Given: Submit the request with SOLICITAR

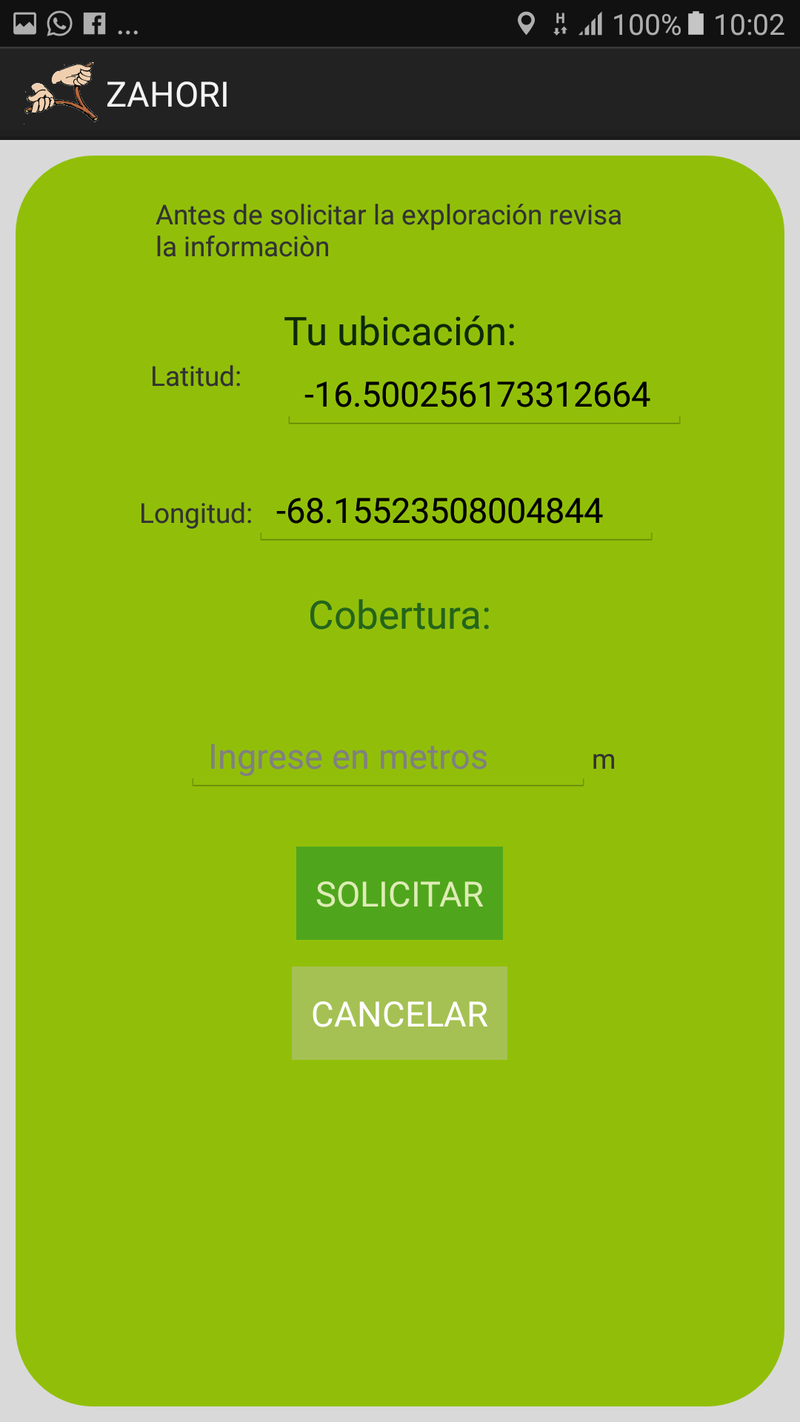Looking at the screenshot, I should 399,893.
